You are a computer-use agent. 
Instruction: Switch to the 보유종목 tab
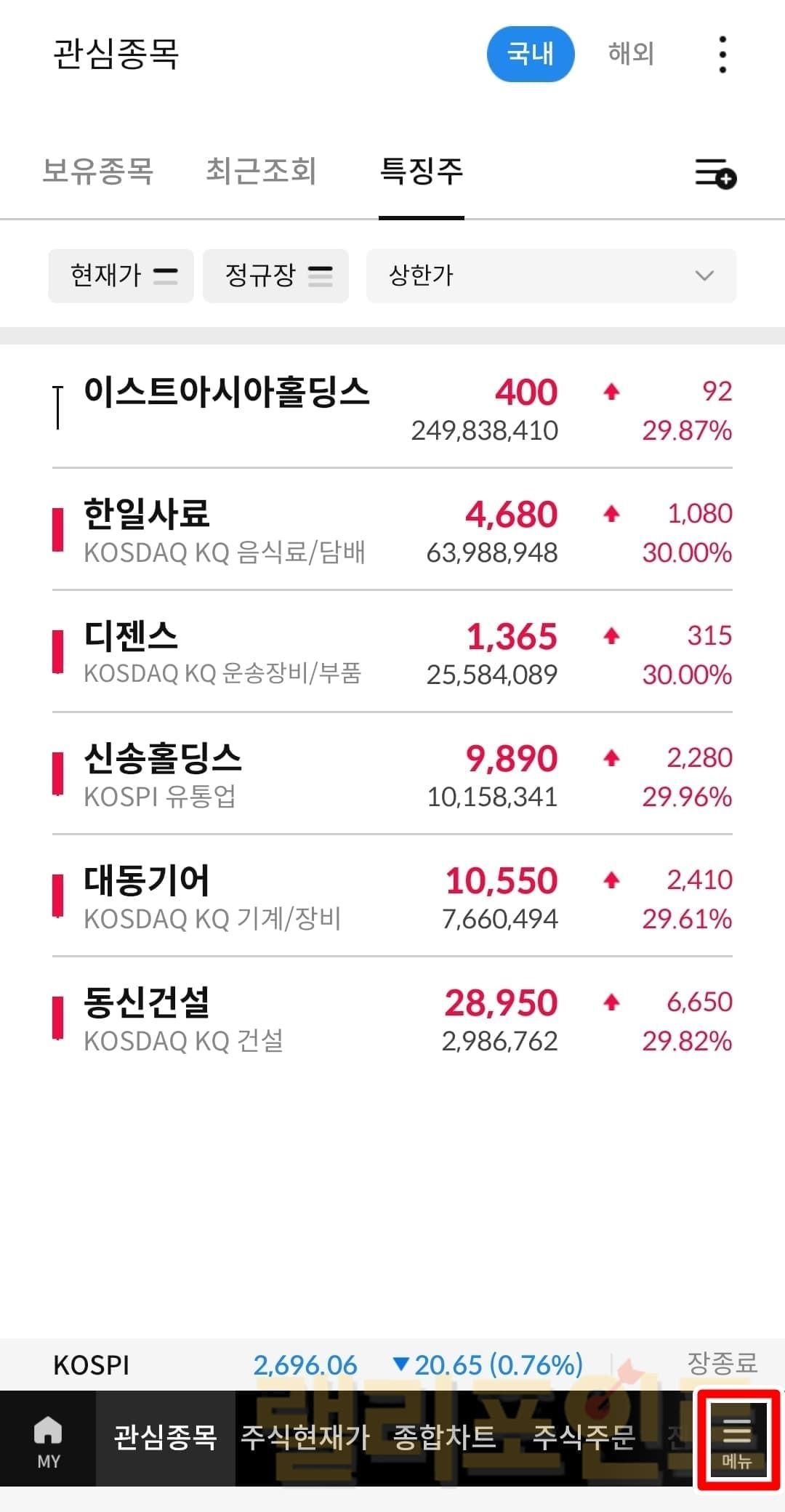click(97, 172)
